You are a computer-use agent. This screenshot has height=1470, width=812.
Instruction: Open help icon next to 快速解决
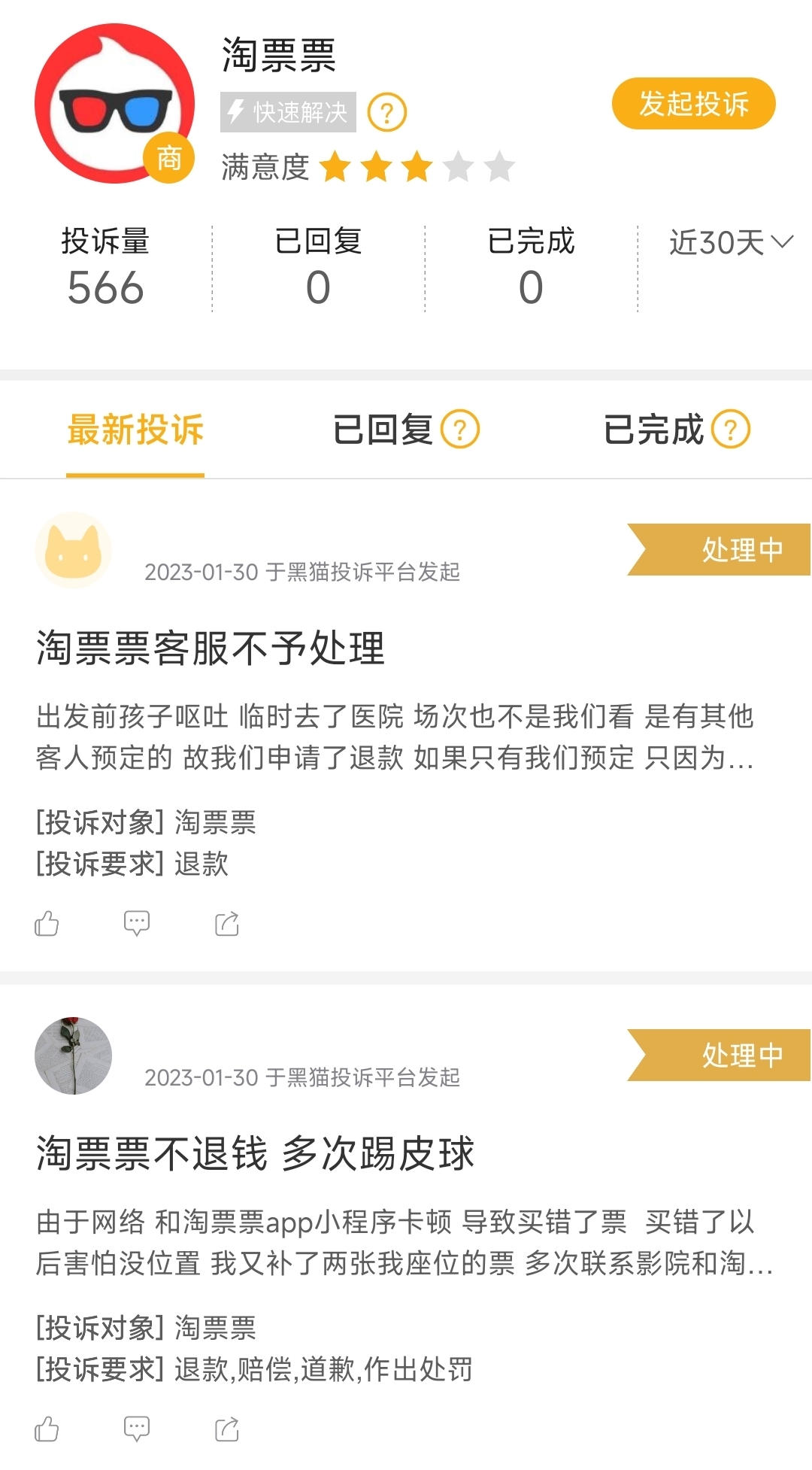click(x=386, y=113)
